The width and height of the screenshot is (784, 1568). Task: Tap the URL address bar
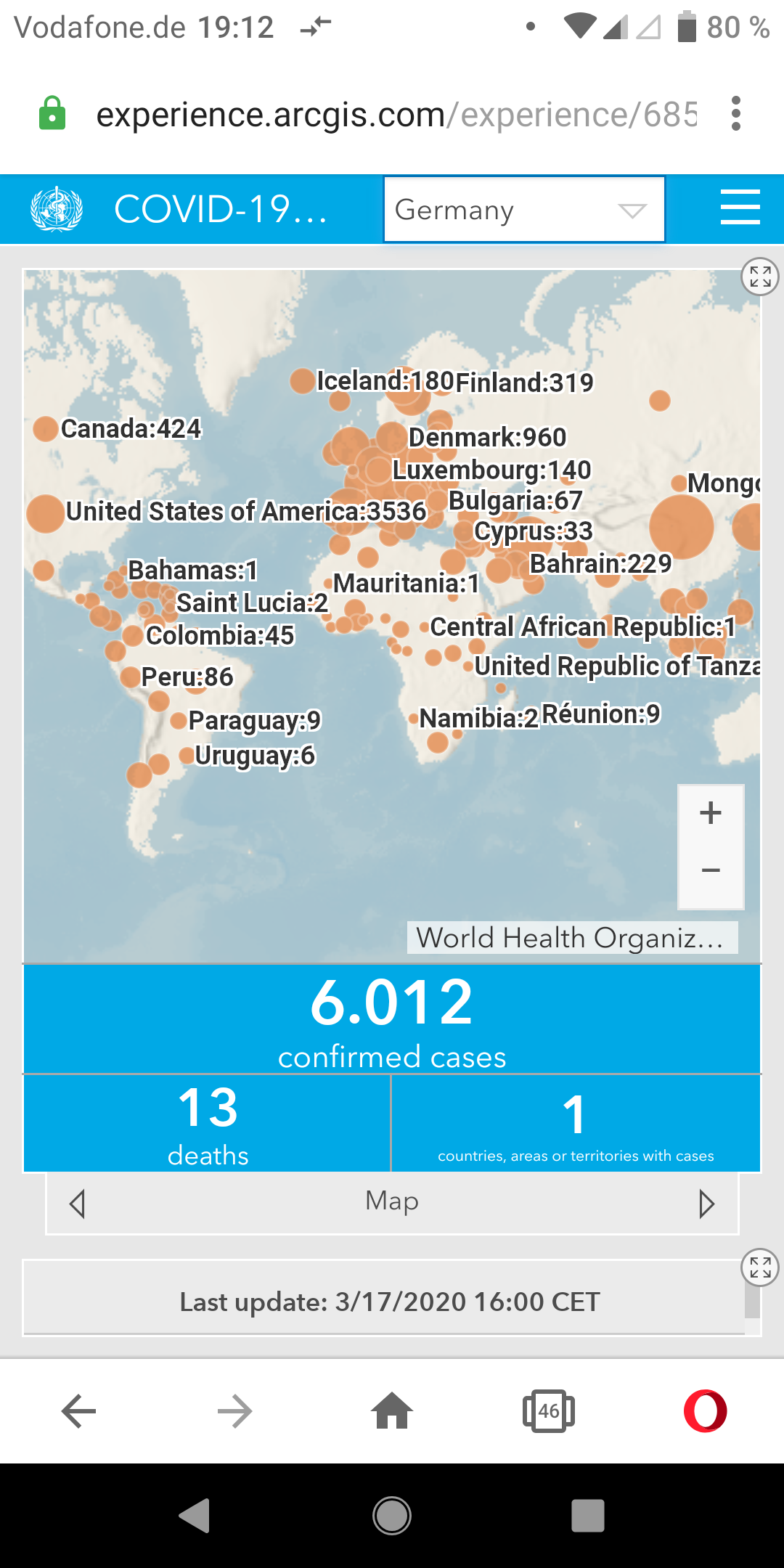tap(396, 115)
